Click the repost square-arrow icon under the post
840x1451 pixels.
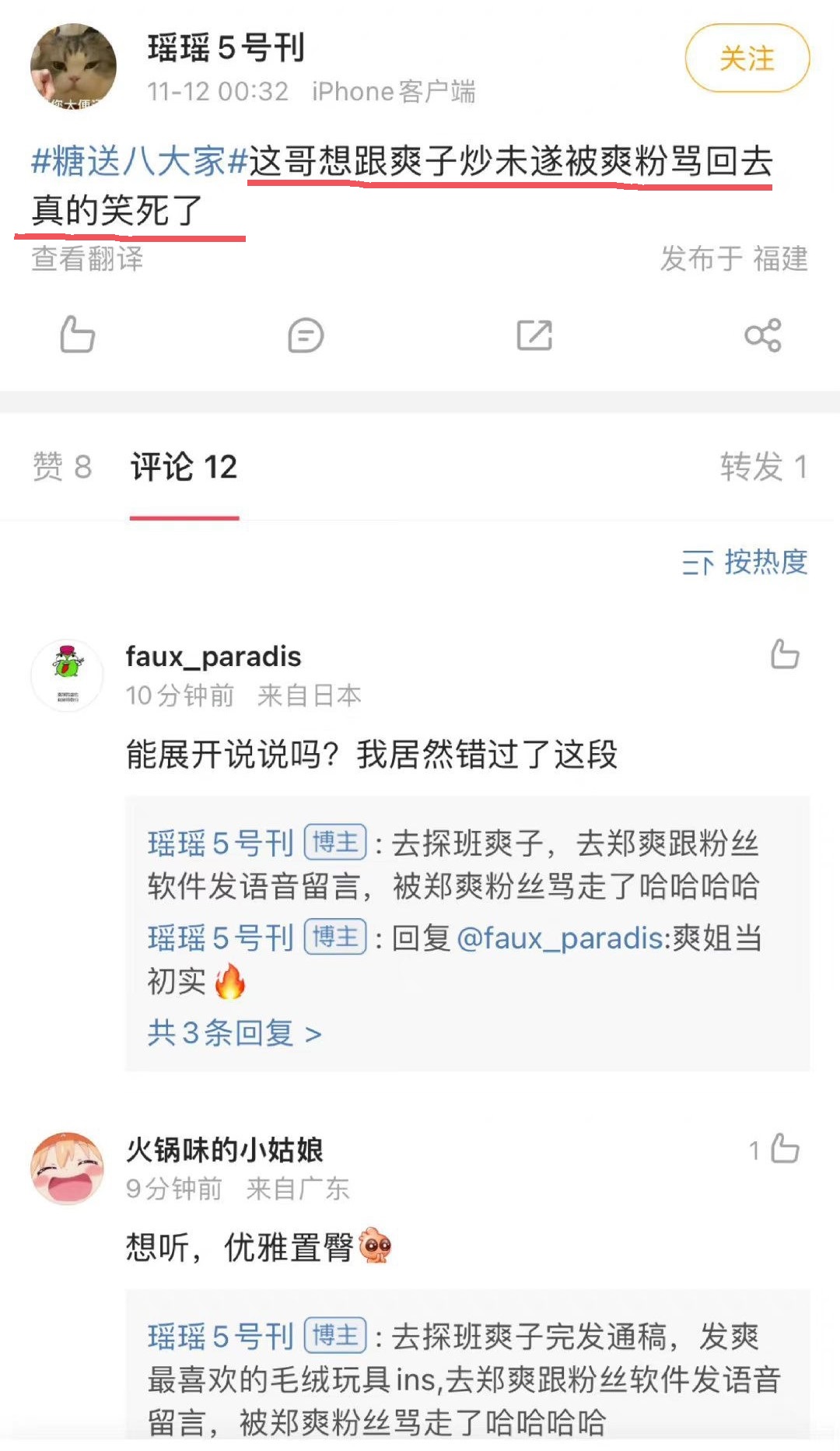(x=535, y=336)
